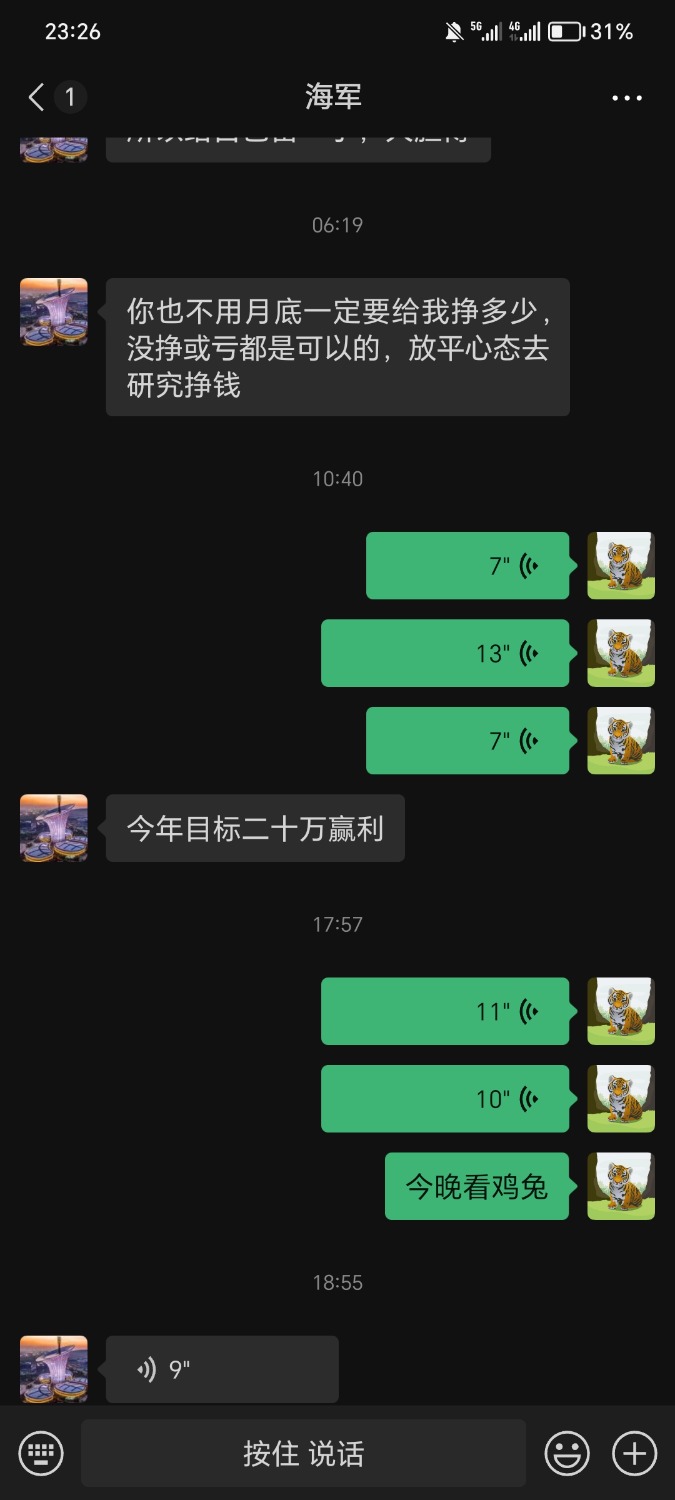
Task: Open the plus attachment menu
Action: (x=634, y=1452)
